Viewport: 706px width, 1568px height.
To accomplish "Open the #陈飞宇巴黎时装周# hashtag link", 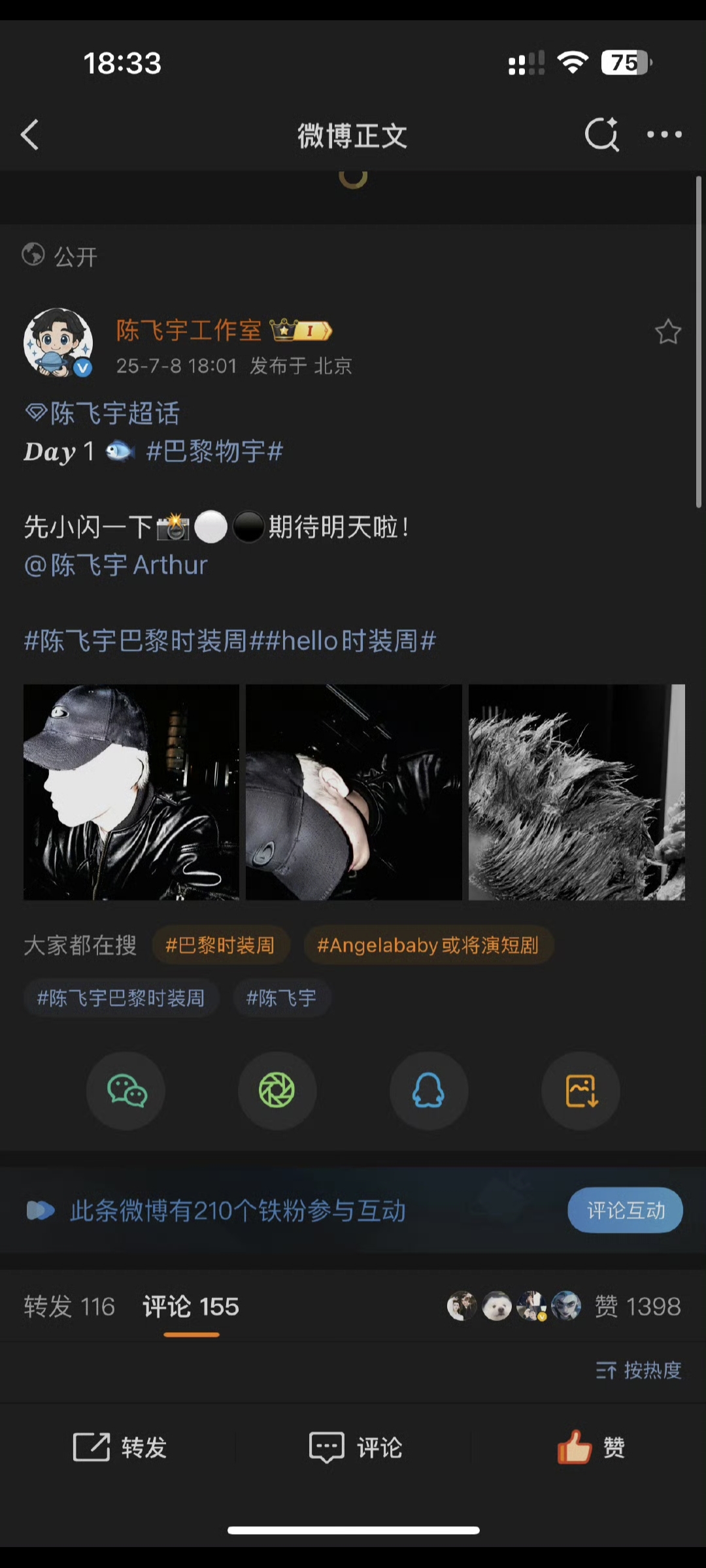I will point(136,641).
